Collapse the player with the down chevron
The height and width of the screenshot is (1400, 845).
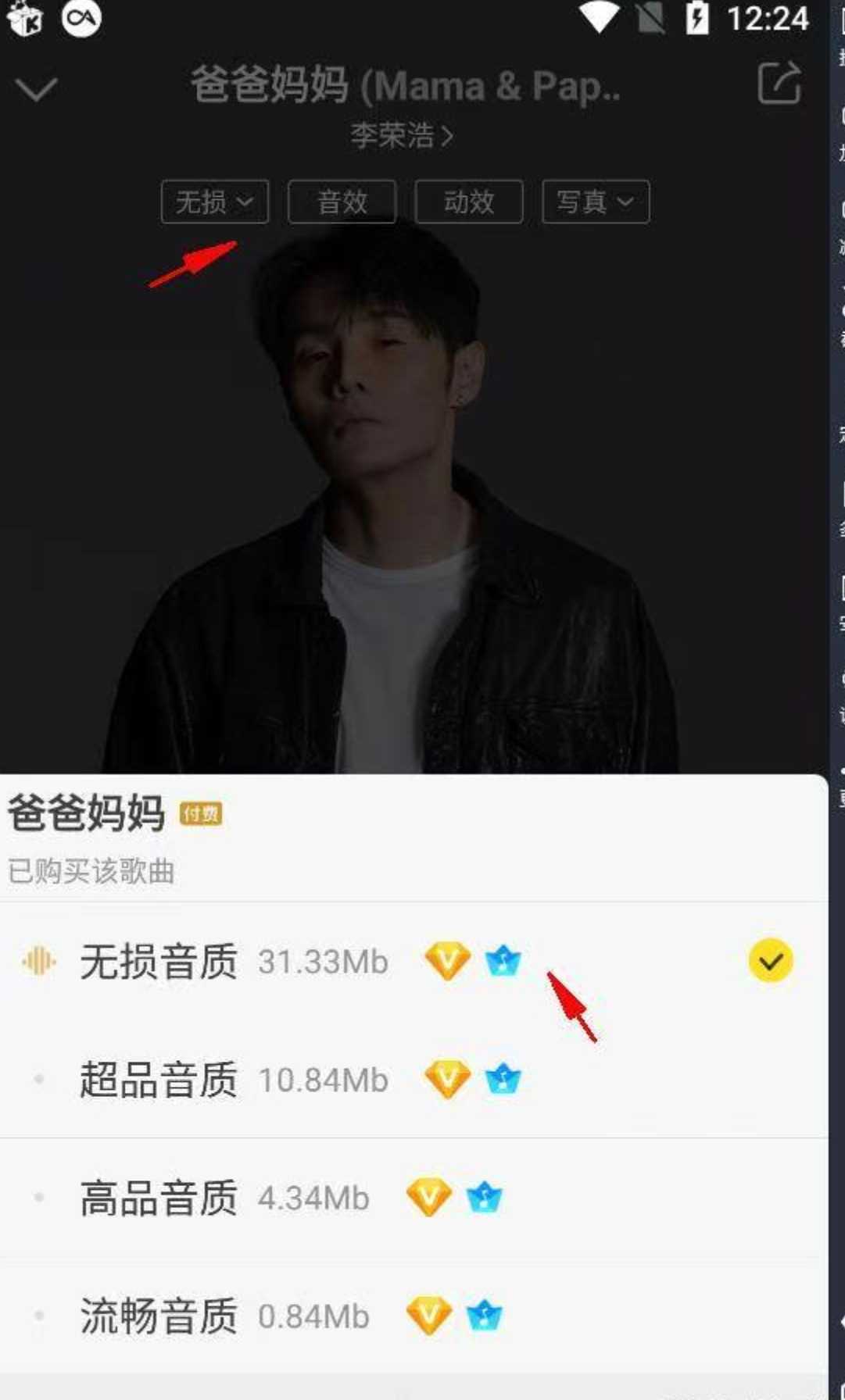coord(36,88)
